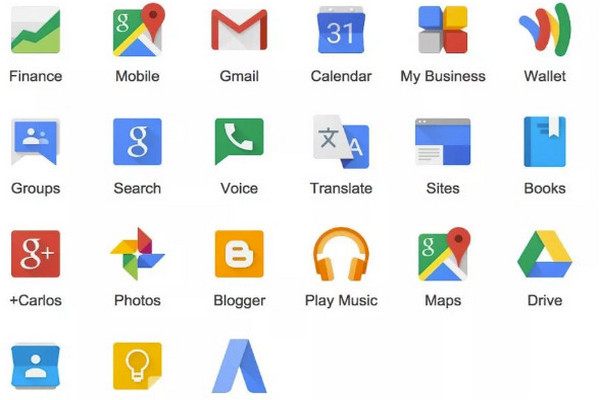
Task: Open Gmail
Action: 239,30
